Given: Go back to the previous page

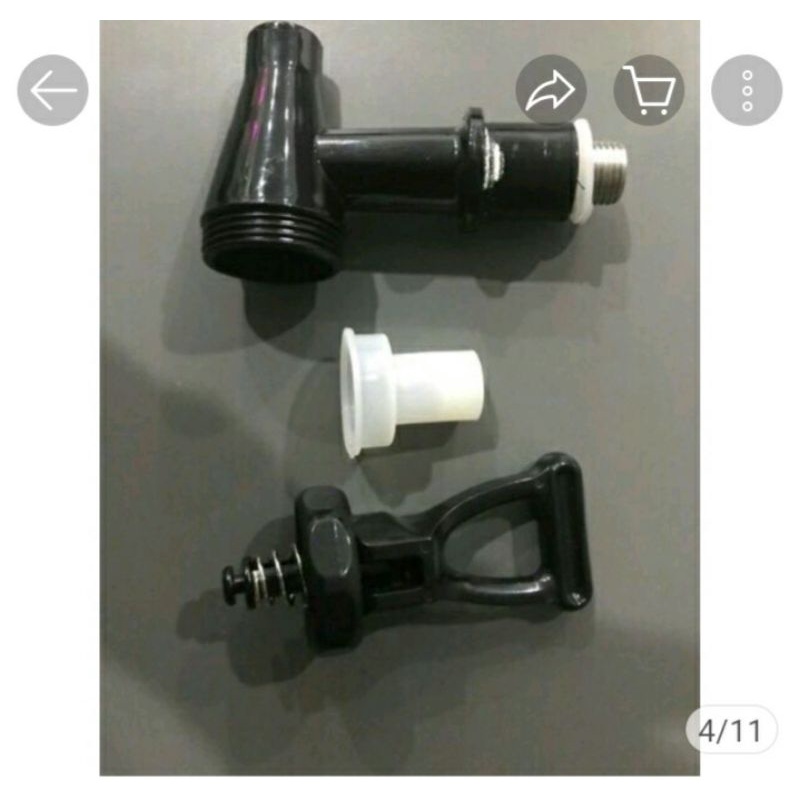Looking at the screenshot, I should 53,90.
